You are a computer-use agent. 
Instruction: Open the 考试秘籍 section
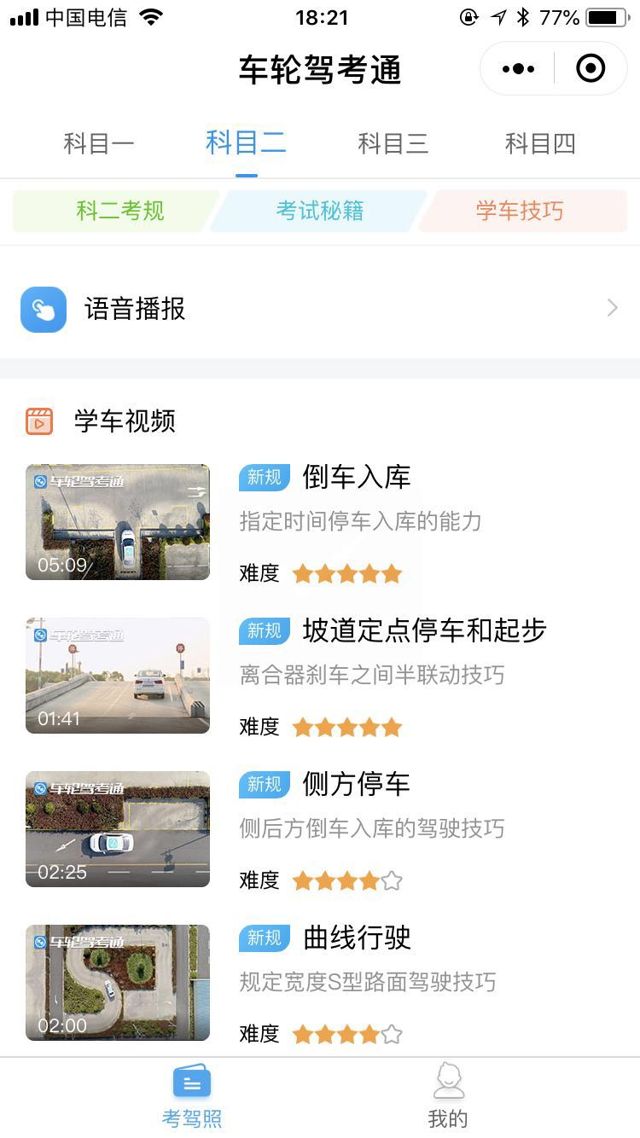[x=320, y=211]
